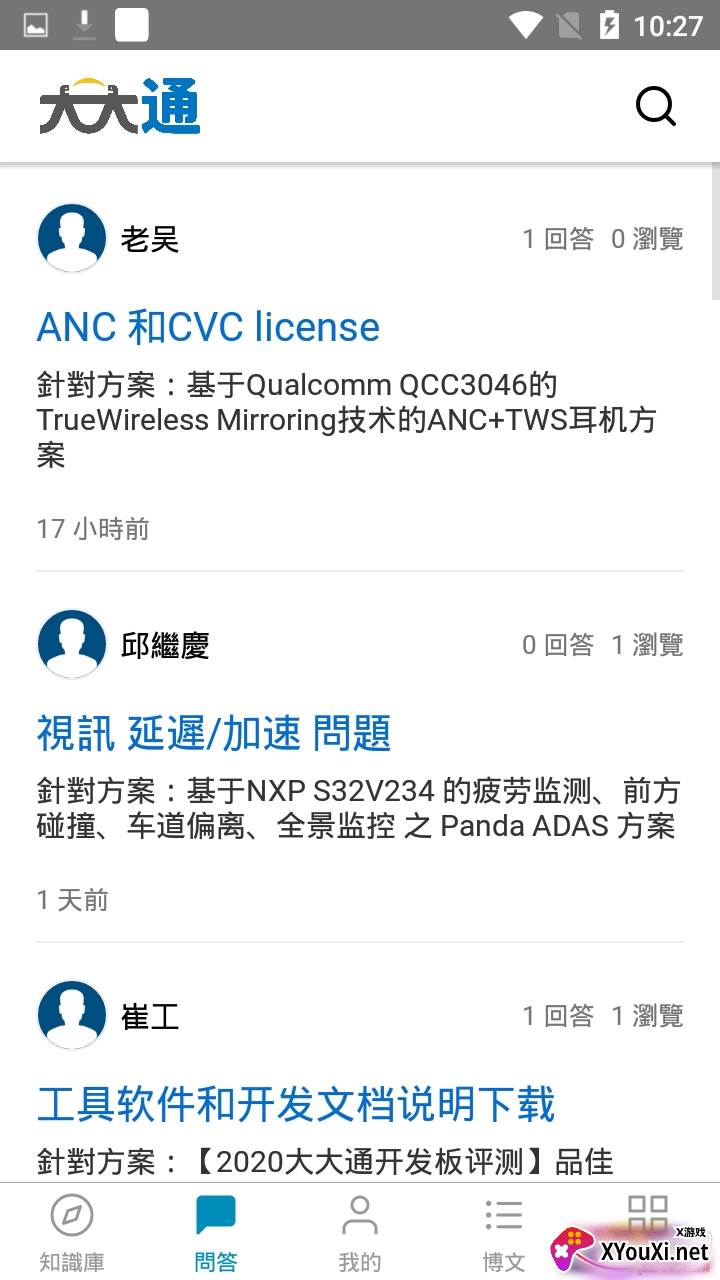Screen dimensions: 720x1280
Task: Open the question '工具软件和开发文档说明下载'
Action: click(x=295, y=1104)
